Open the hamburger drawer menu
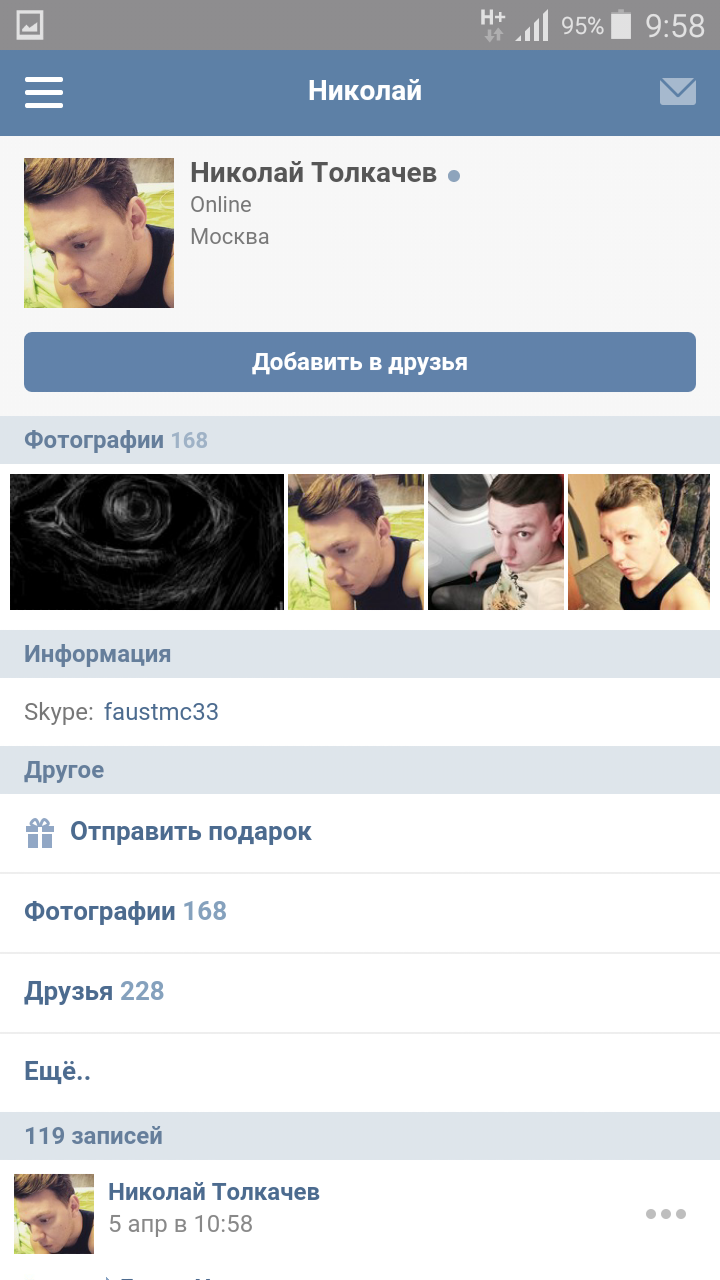 tap(44, 92)
